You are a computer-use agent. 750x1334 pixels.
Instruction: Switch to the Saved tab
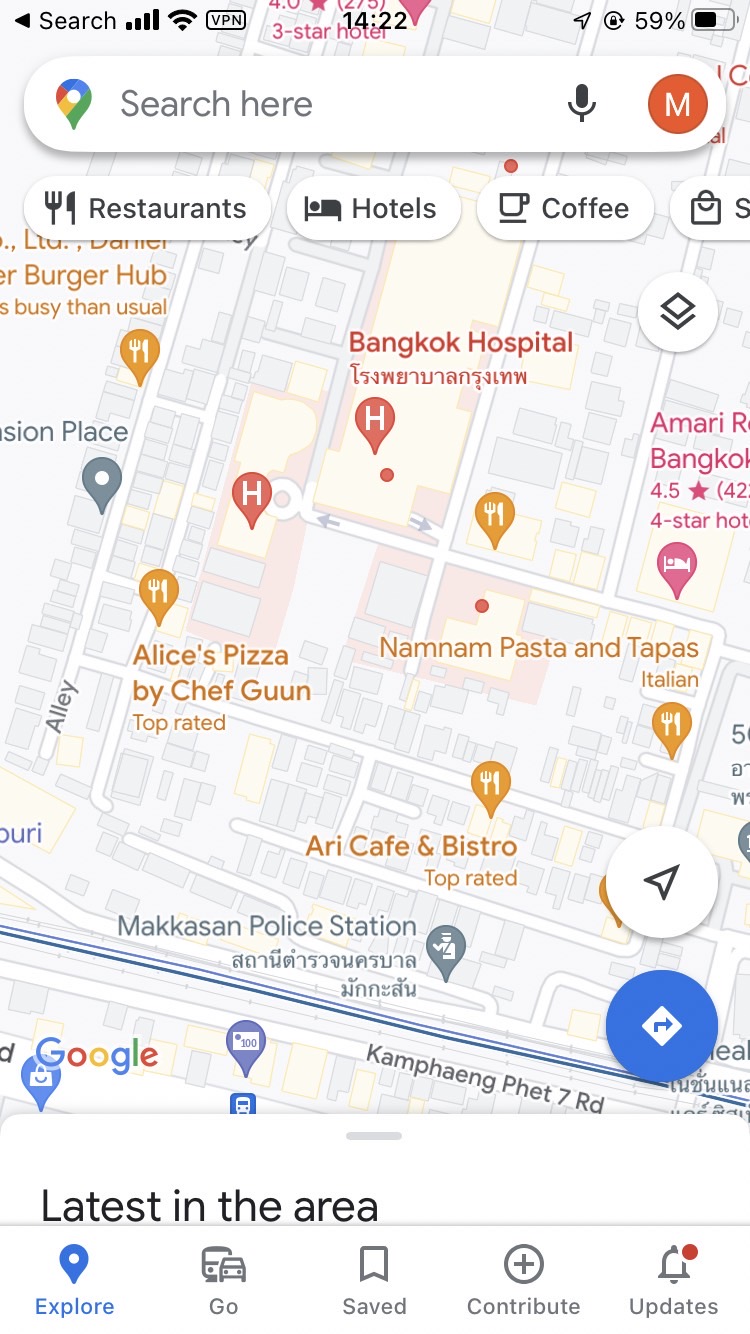[x=374, y=1280]
